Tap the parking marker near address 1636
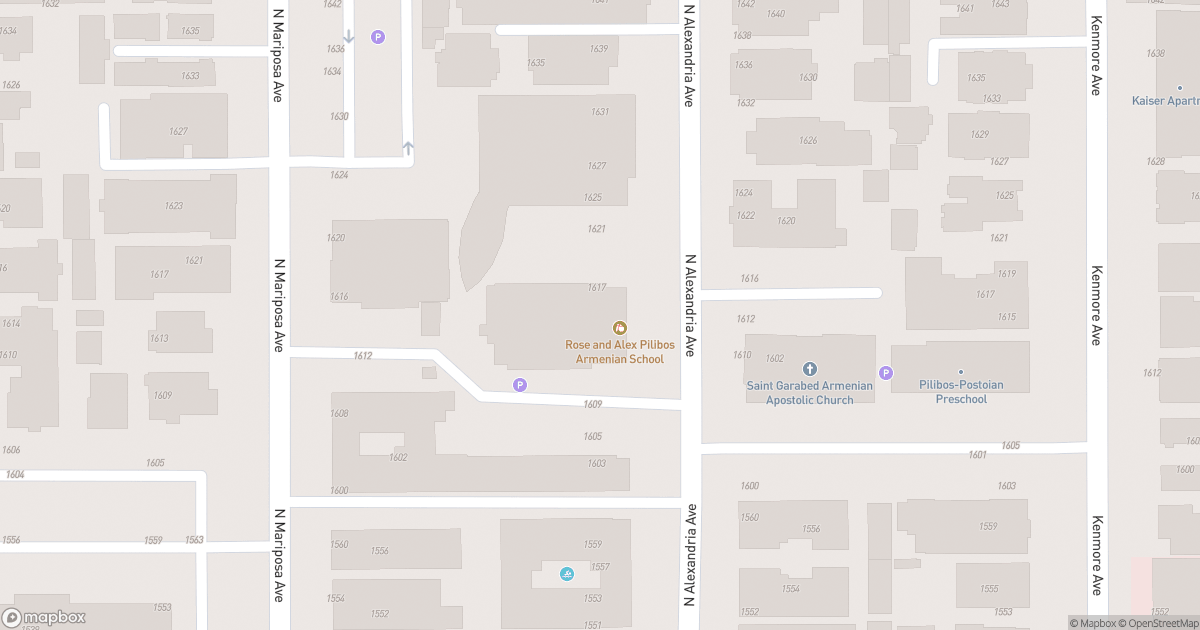The width and height of the screenshot is (1200, 630). 378,38
